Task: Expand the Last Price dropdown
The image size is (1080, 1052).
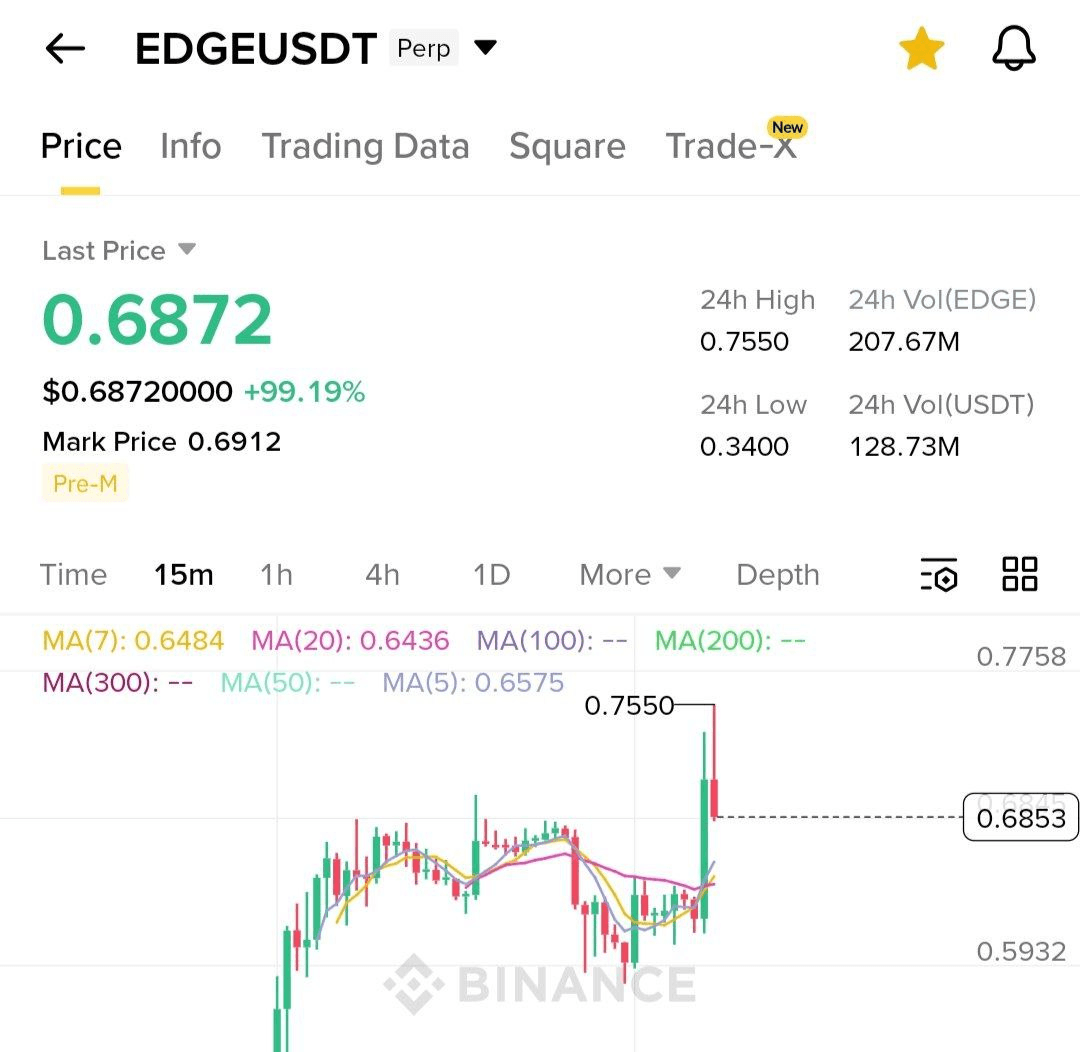Action: (186, 249)
